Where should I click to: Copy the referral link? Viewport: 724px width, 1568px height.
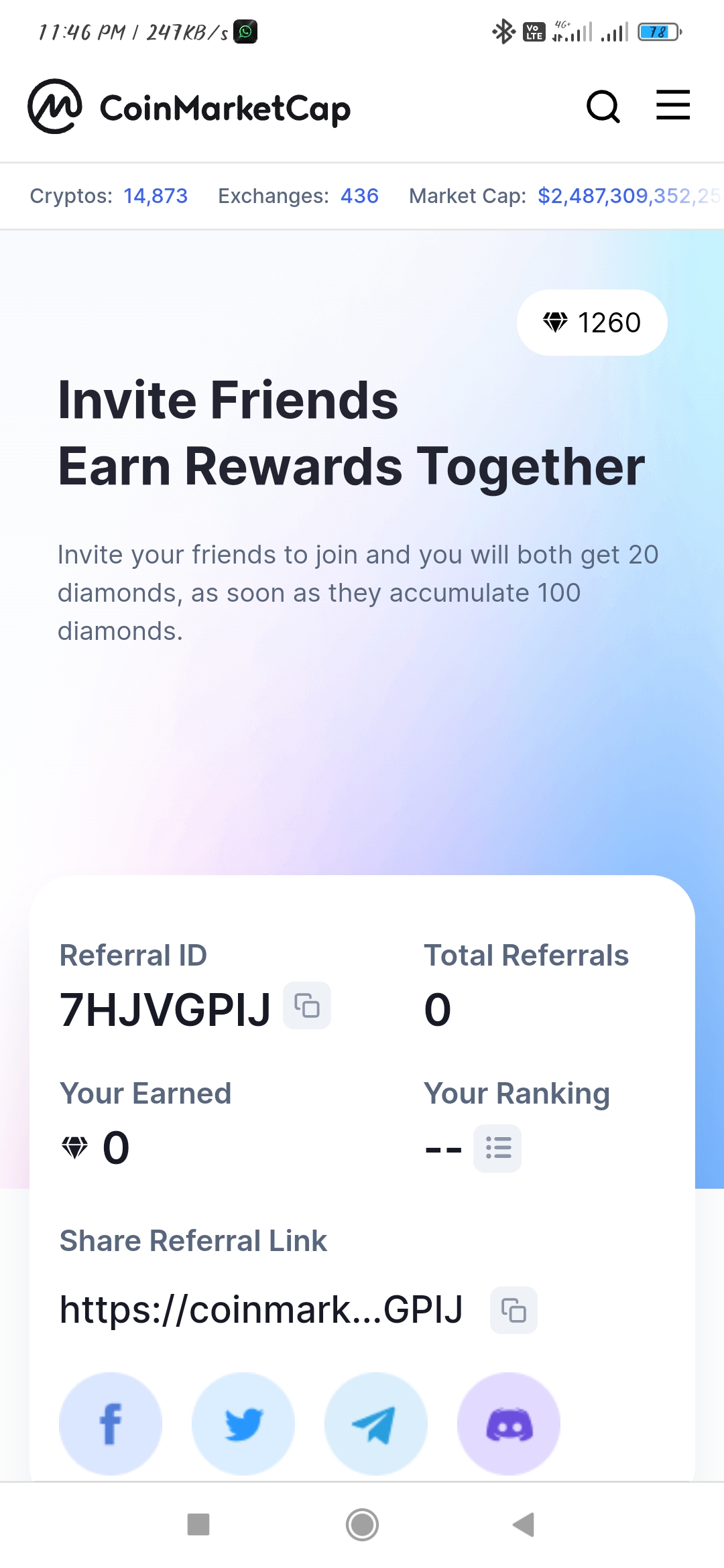pos(514,1310)
